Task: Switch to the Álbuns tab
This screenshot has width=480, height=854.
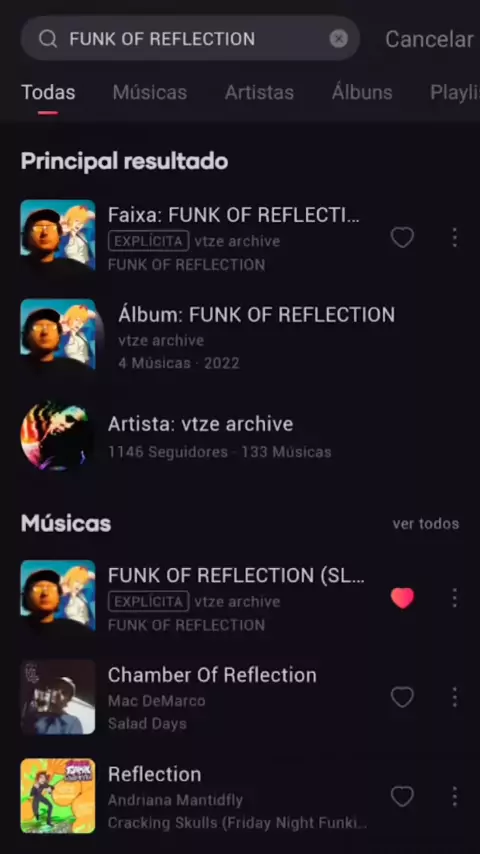Action: [x=362, y=92]
